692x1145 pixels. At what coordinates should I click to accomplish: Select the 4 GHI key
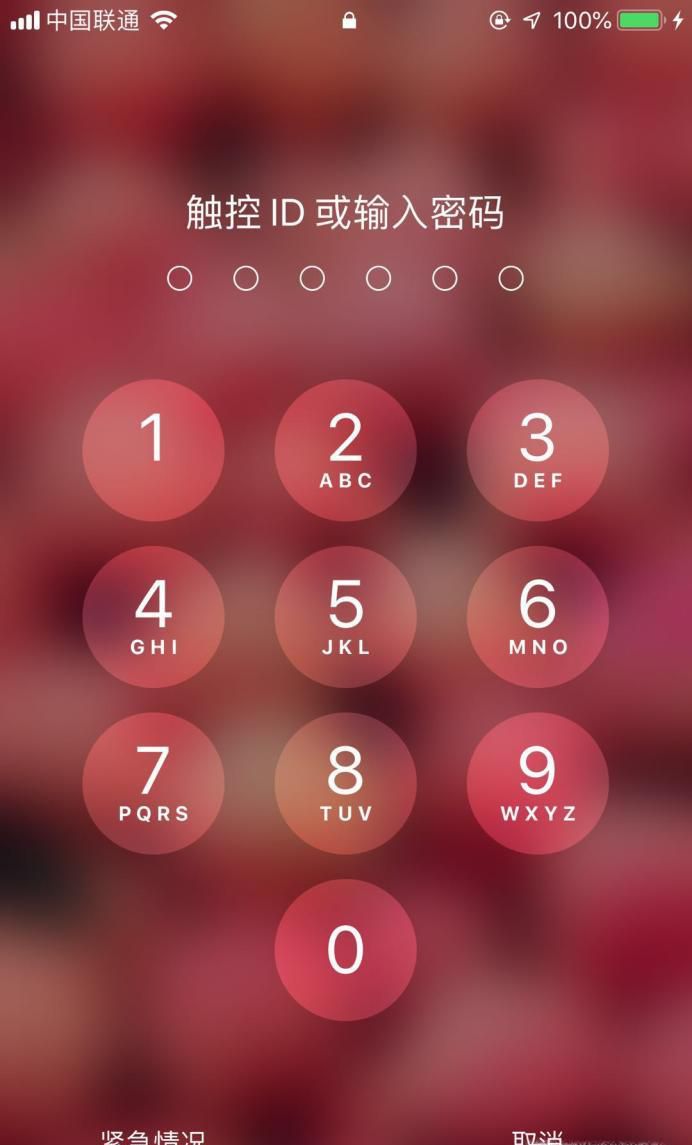153,616
